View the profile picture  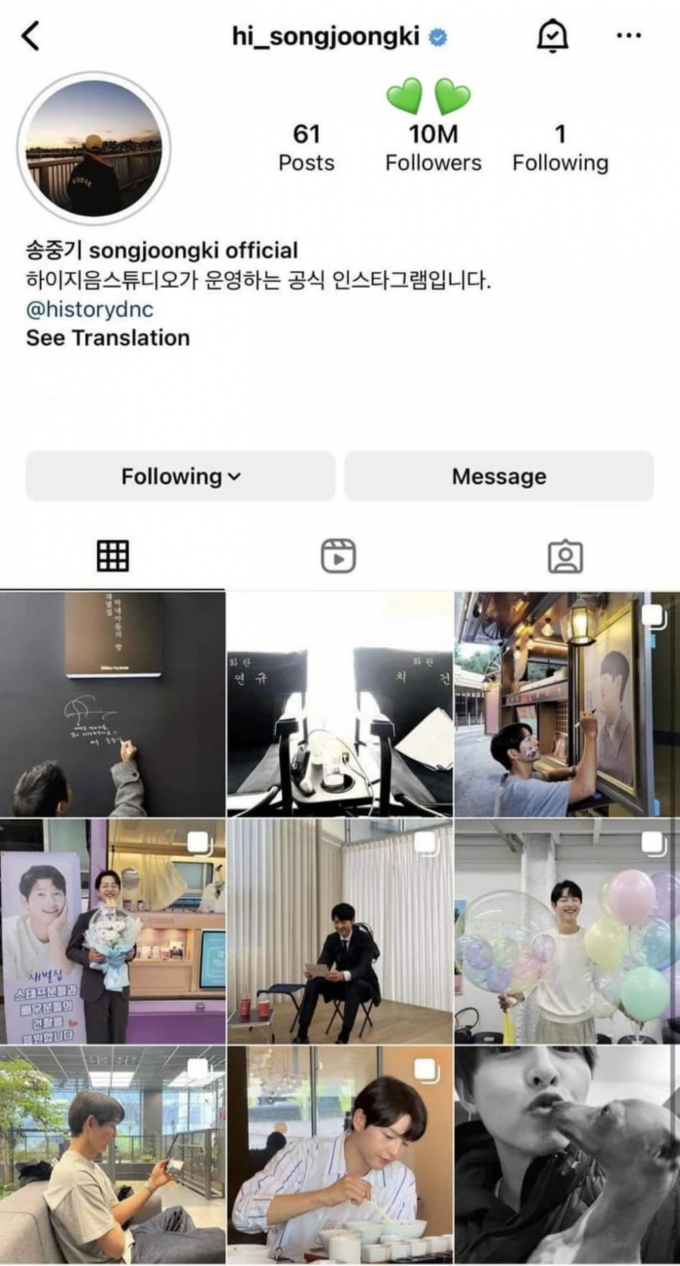tap(94, 148)
